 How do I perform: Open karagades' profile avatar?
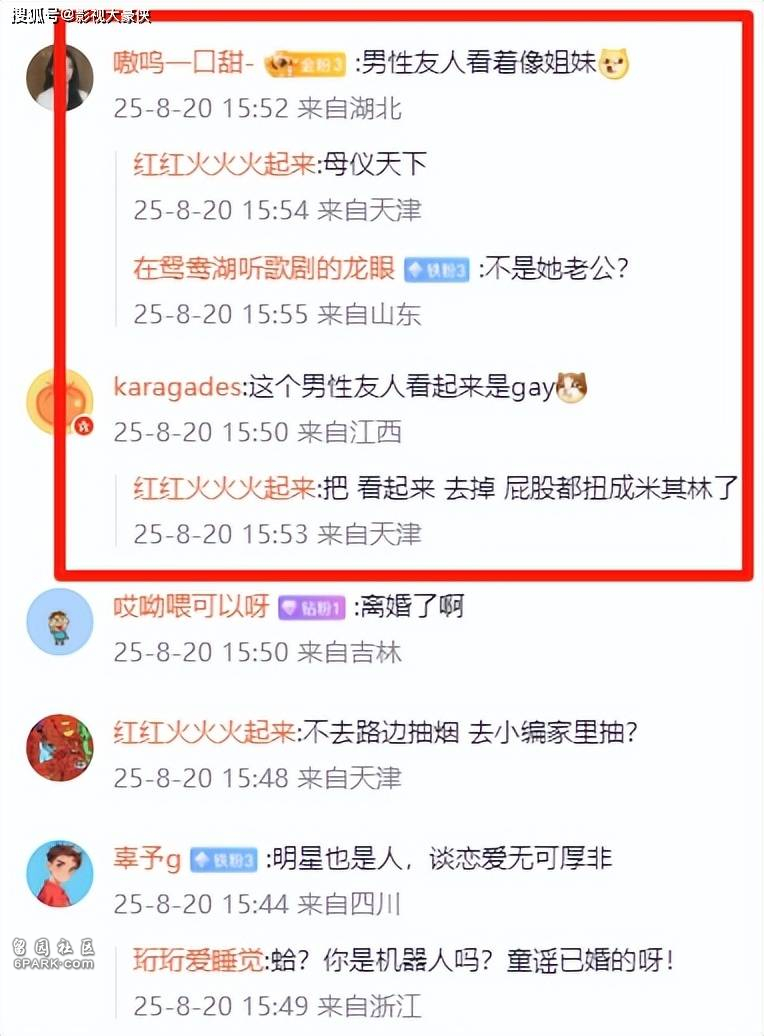(x=60, y=403)
